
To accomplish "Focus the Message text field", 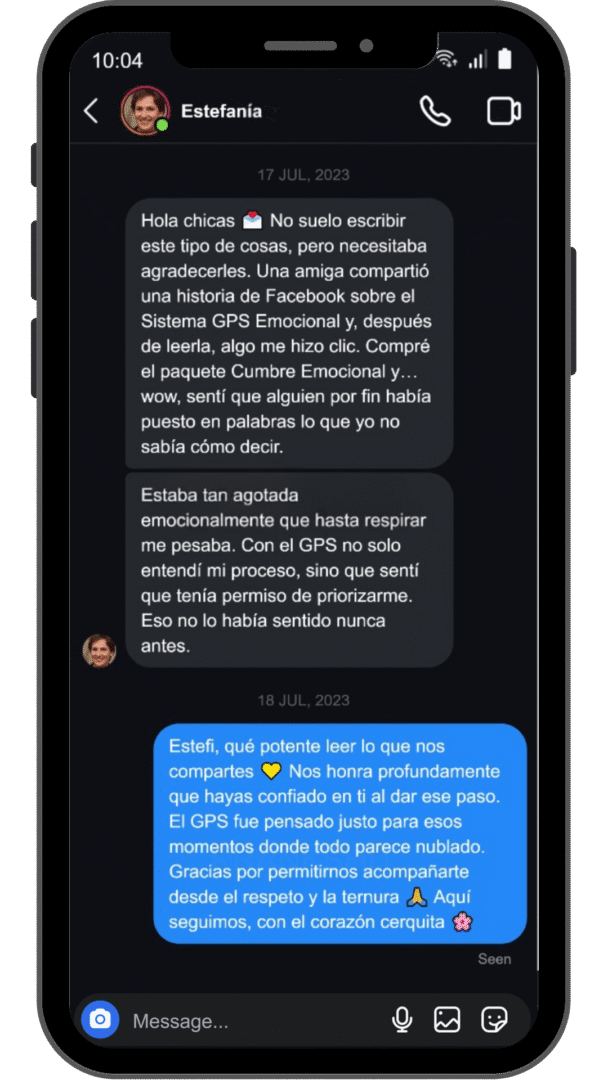I will 255,1021.
